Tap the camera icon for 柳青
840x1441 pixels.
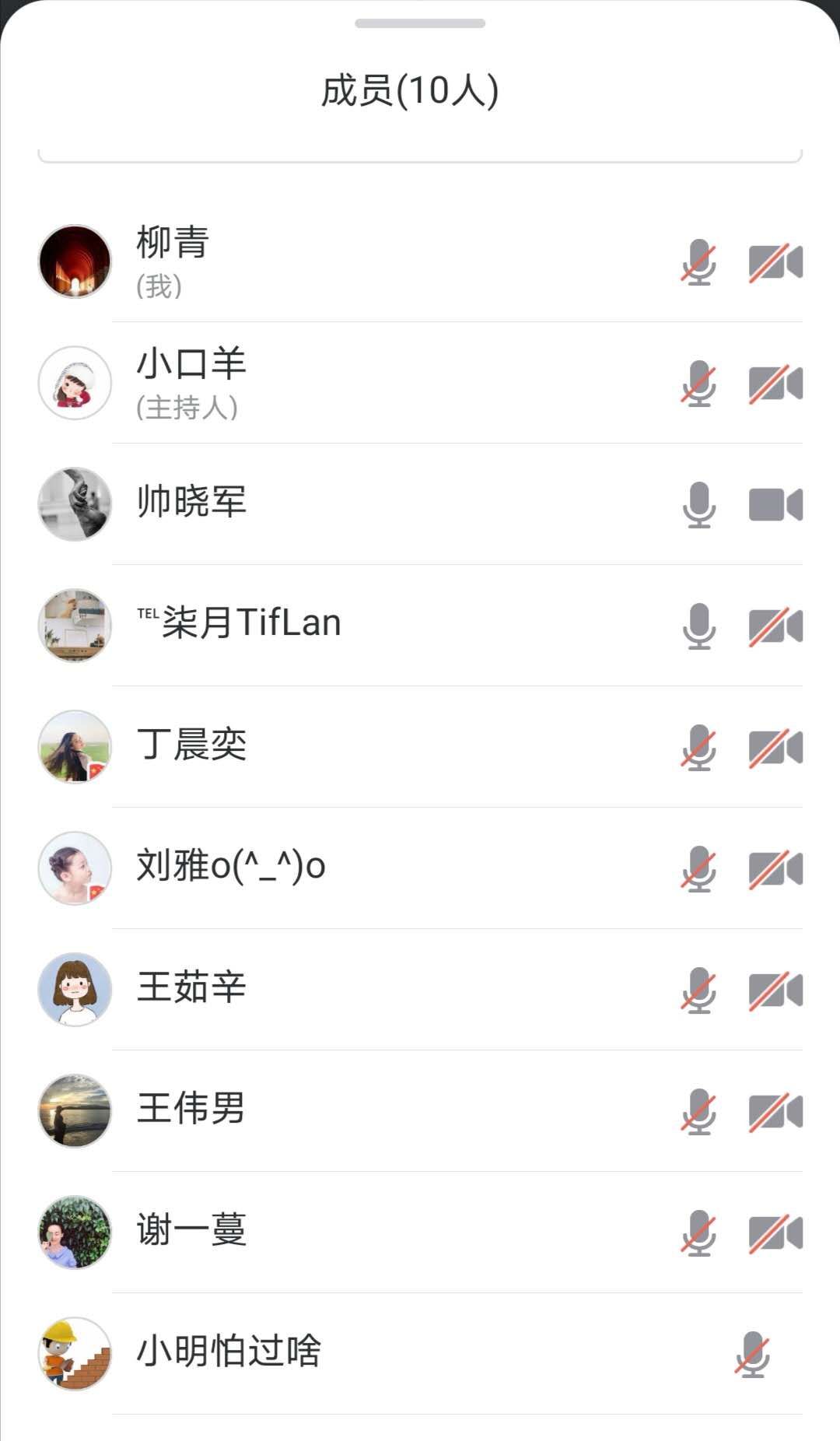pos(775,262)
